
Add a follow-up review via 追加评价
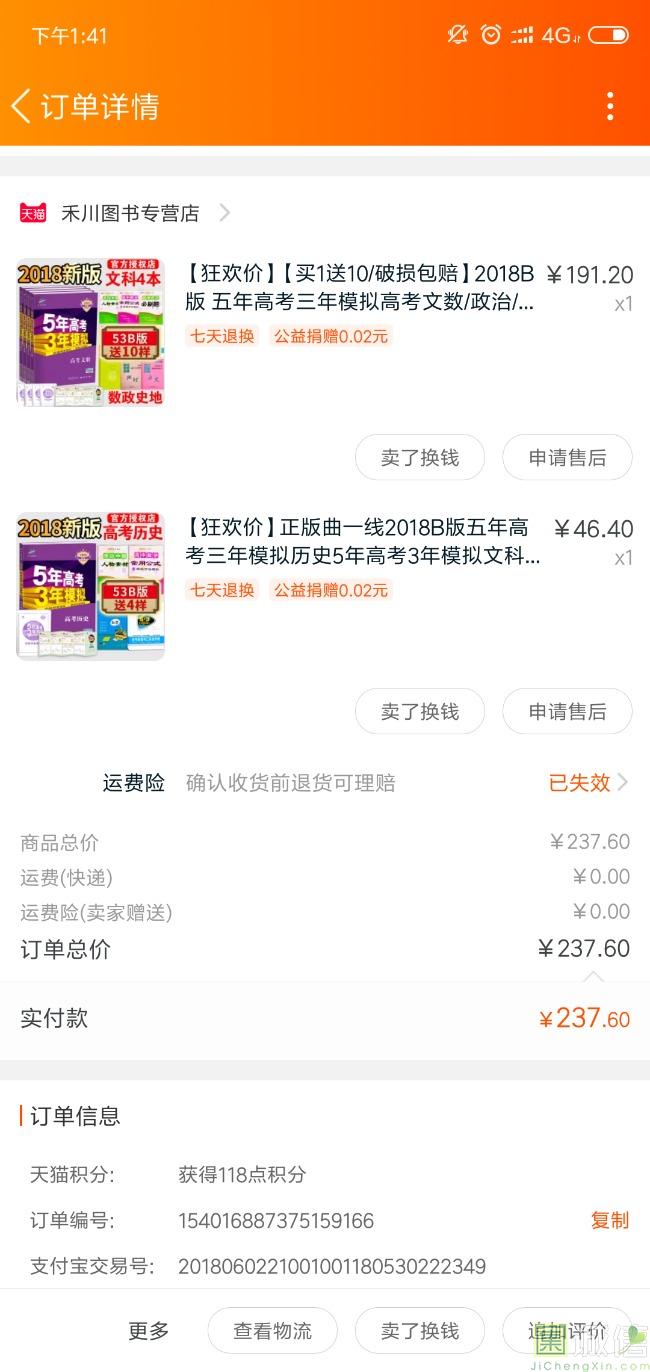point(567,1331)
